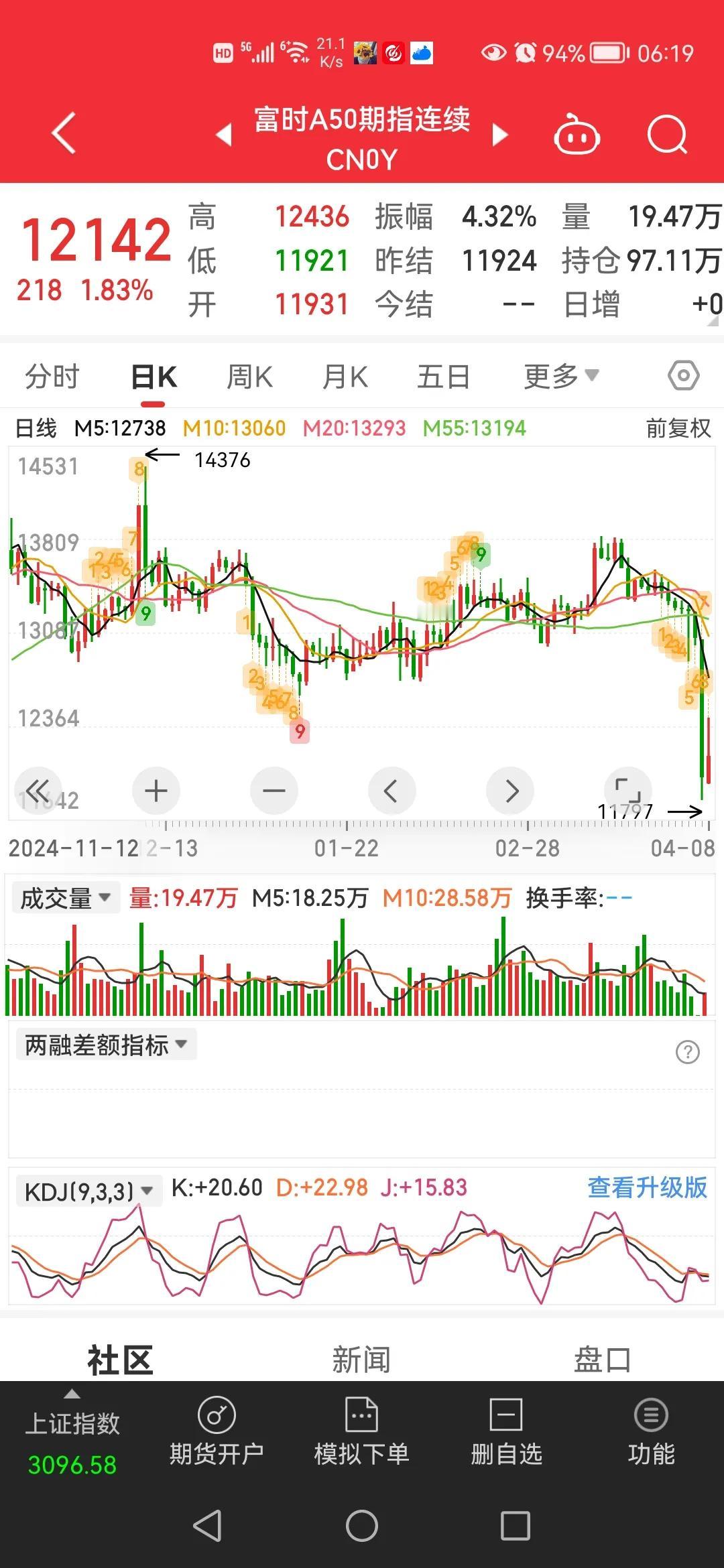724x1568 pixels.
Task: Expand the 更多 period dropdown
Action: tap(561, 377)
